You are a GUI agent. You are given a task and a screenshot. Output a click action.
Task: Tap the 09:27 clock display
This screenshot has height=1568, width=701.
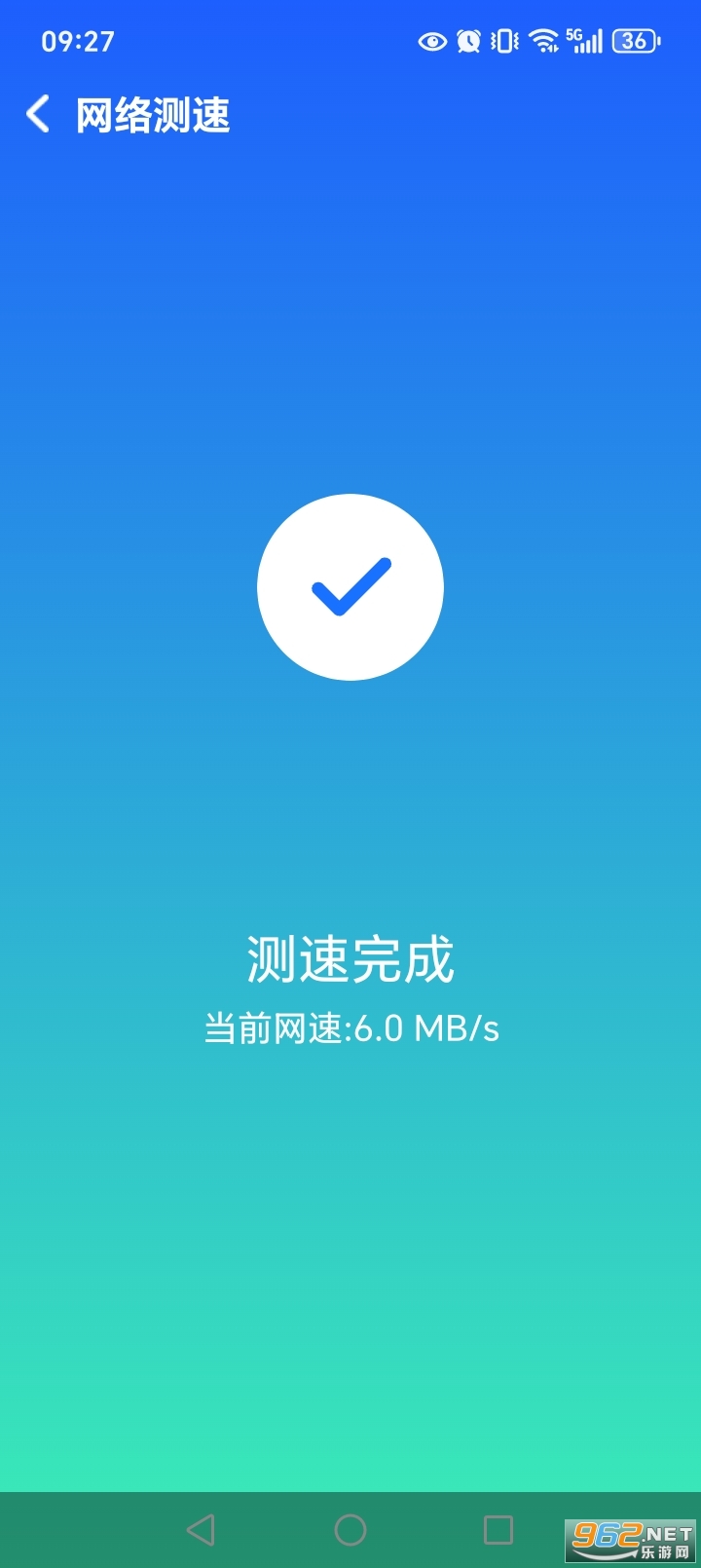pos(78,41)
